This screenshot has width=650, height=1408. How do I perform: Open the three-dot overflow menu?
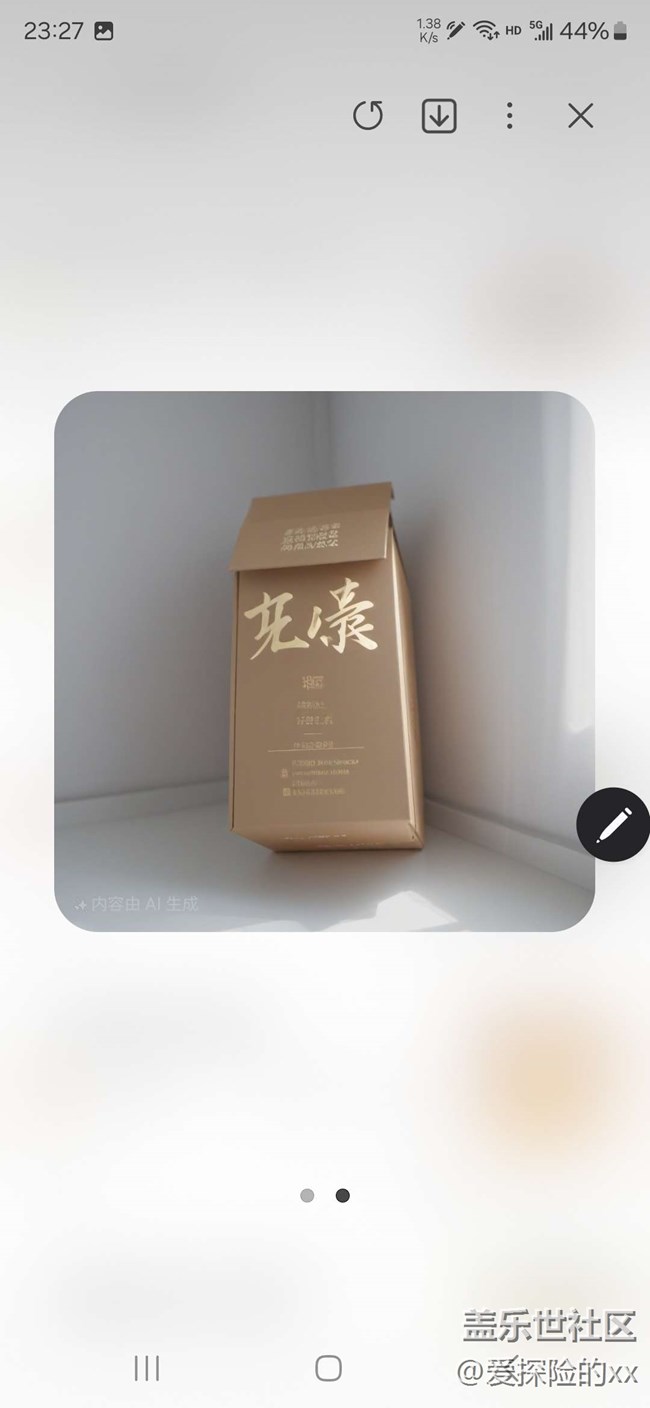coord(509,116)
